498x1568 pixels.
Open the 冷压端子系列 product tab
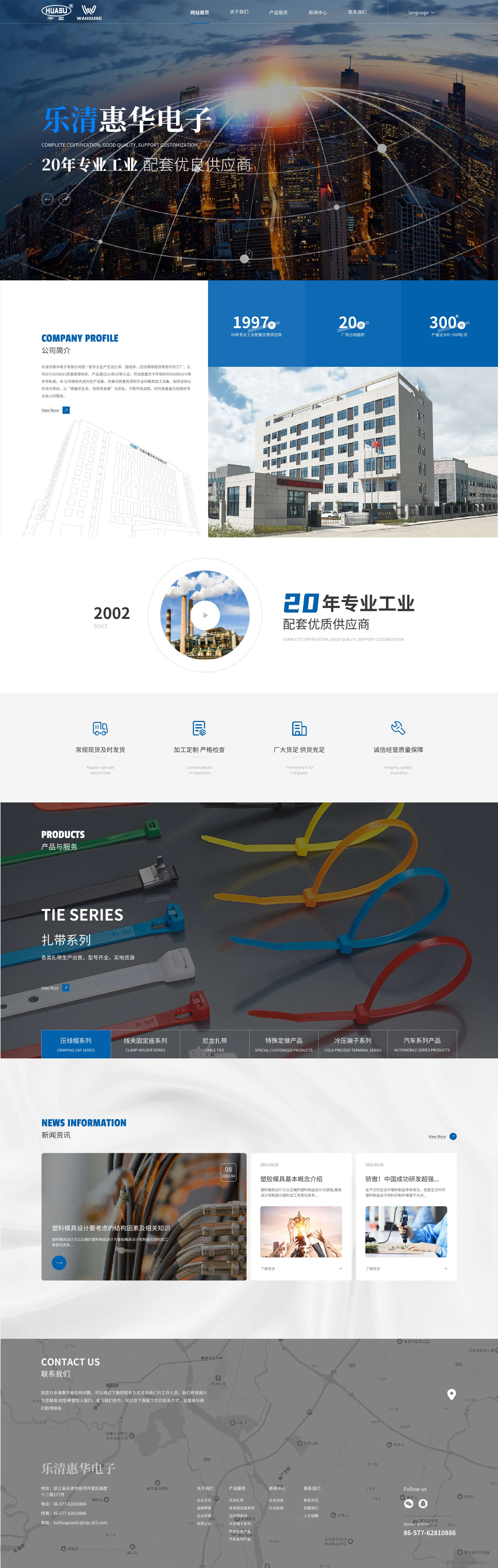coord(353,1044)
